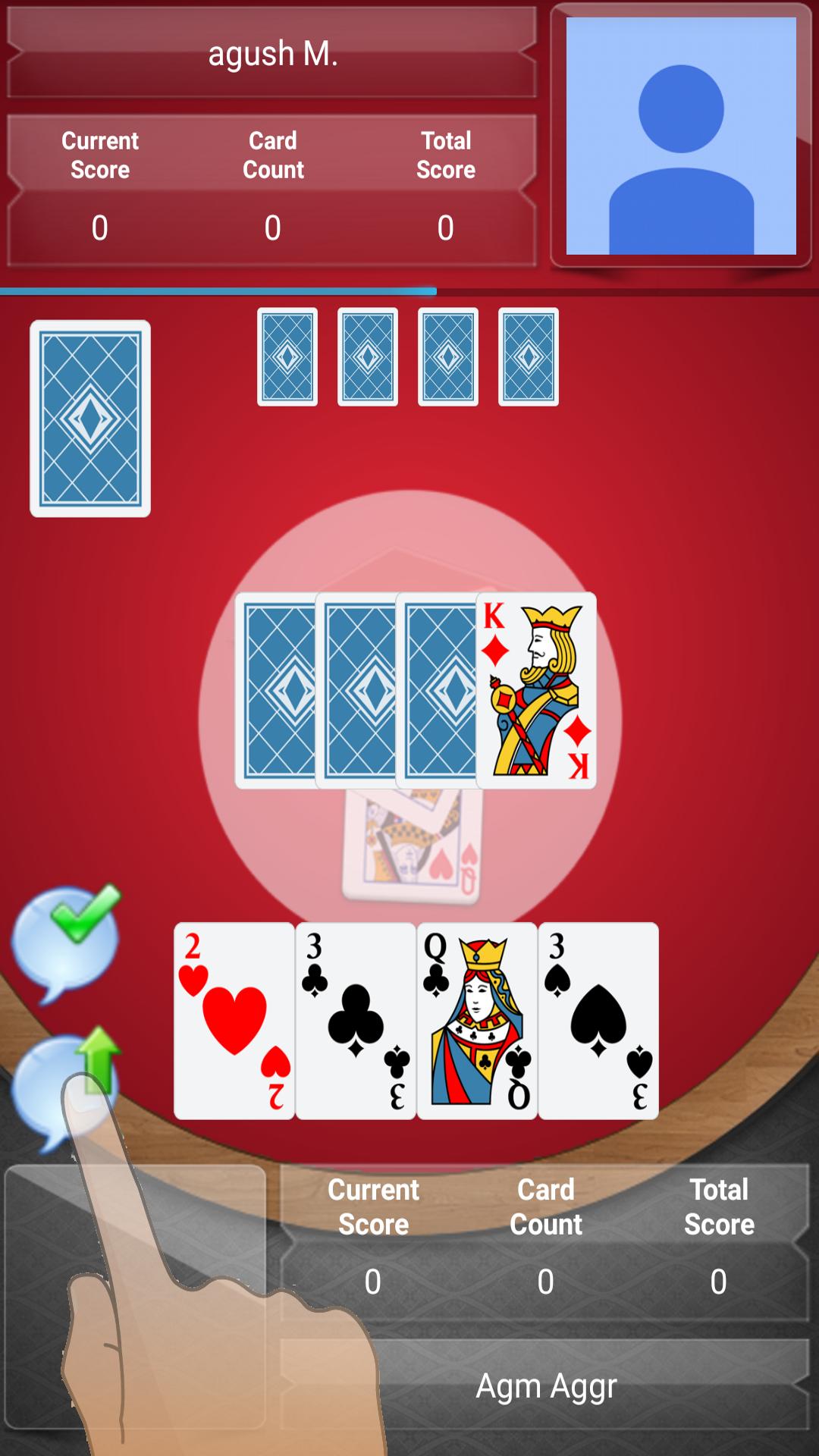
Task: Select the queen of clubs card
Action: [x=476, y=1020]
